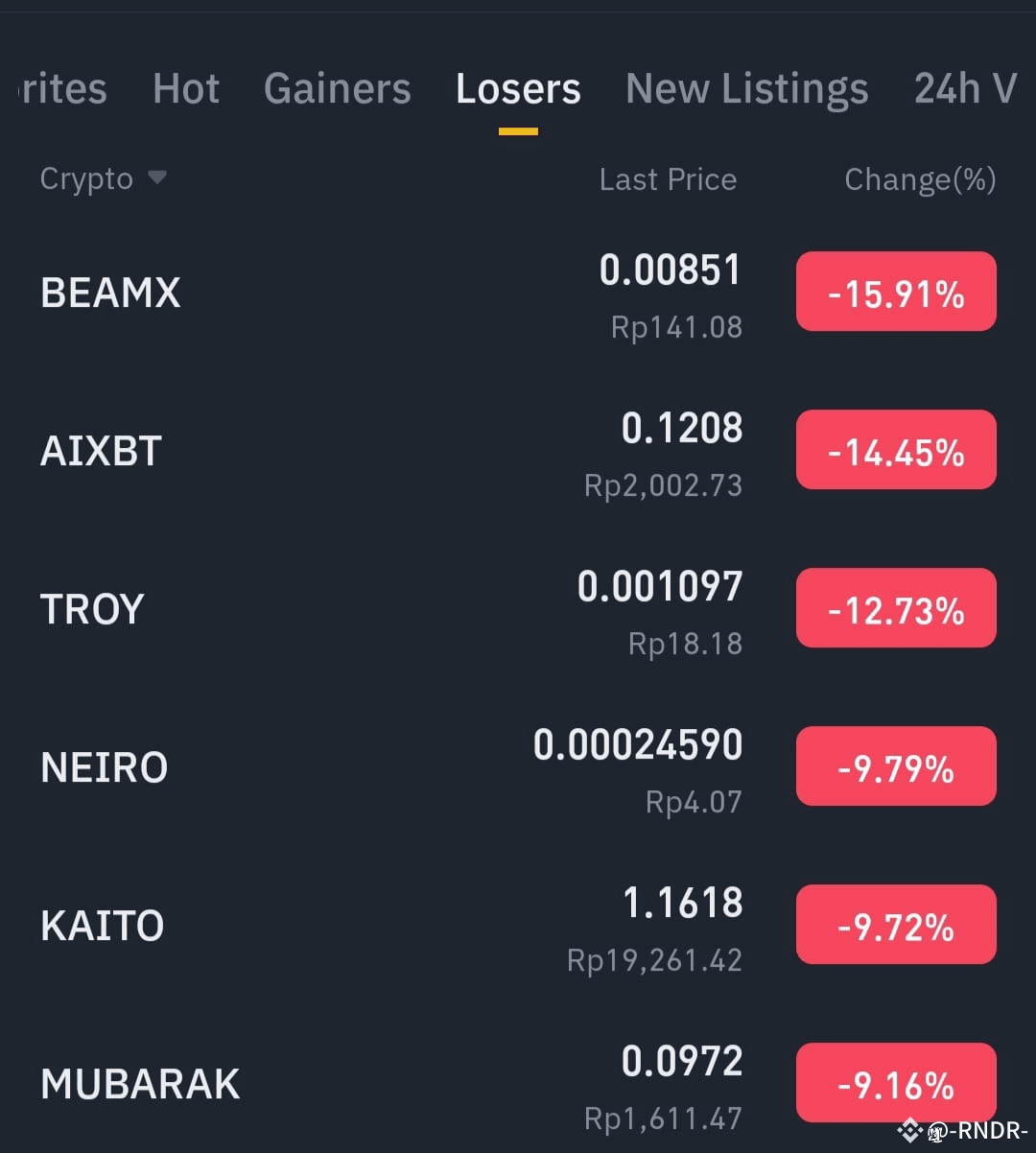The height and width of the screenshot is (1153, 1036).
Task: Sort by the Last Price column
Action: pos(668,178)
